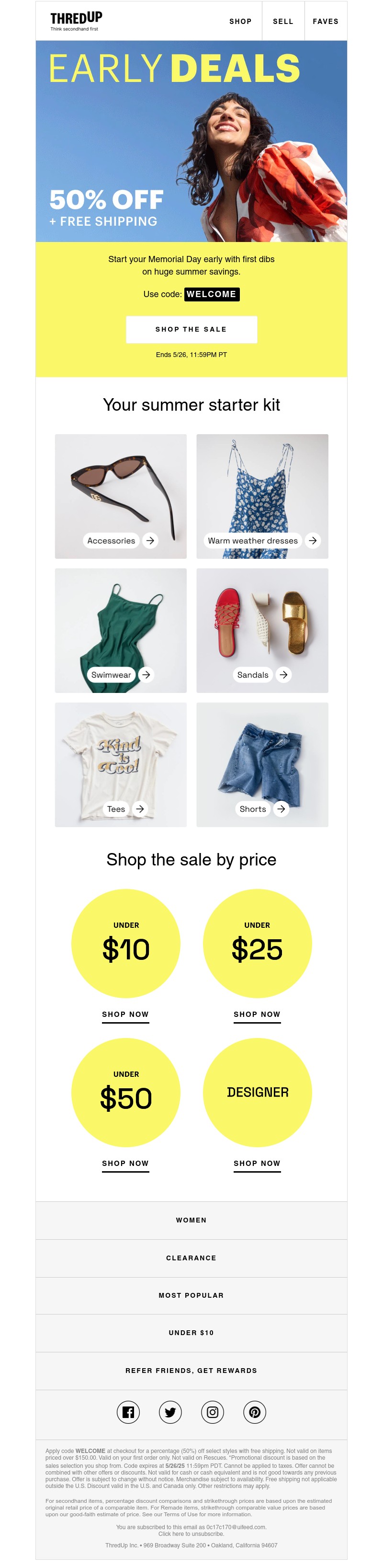383x1568 pixels.
Task: Browse the Tees category
Action: pyautogui.click(x=120, y=764)
